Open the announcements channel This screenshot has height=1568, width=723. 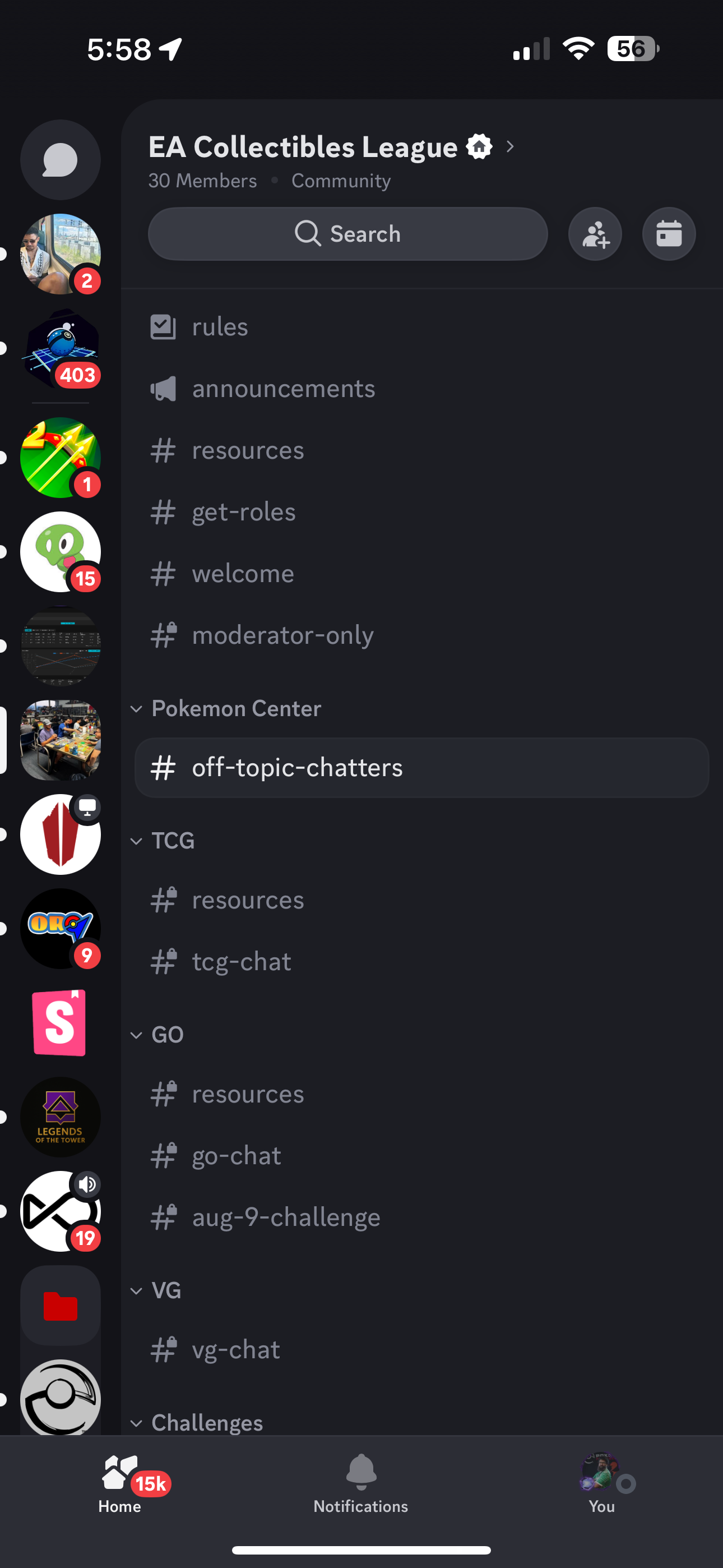tap(283, 388)
